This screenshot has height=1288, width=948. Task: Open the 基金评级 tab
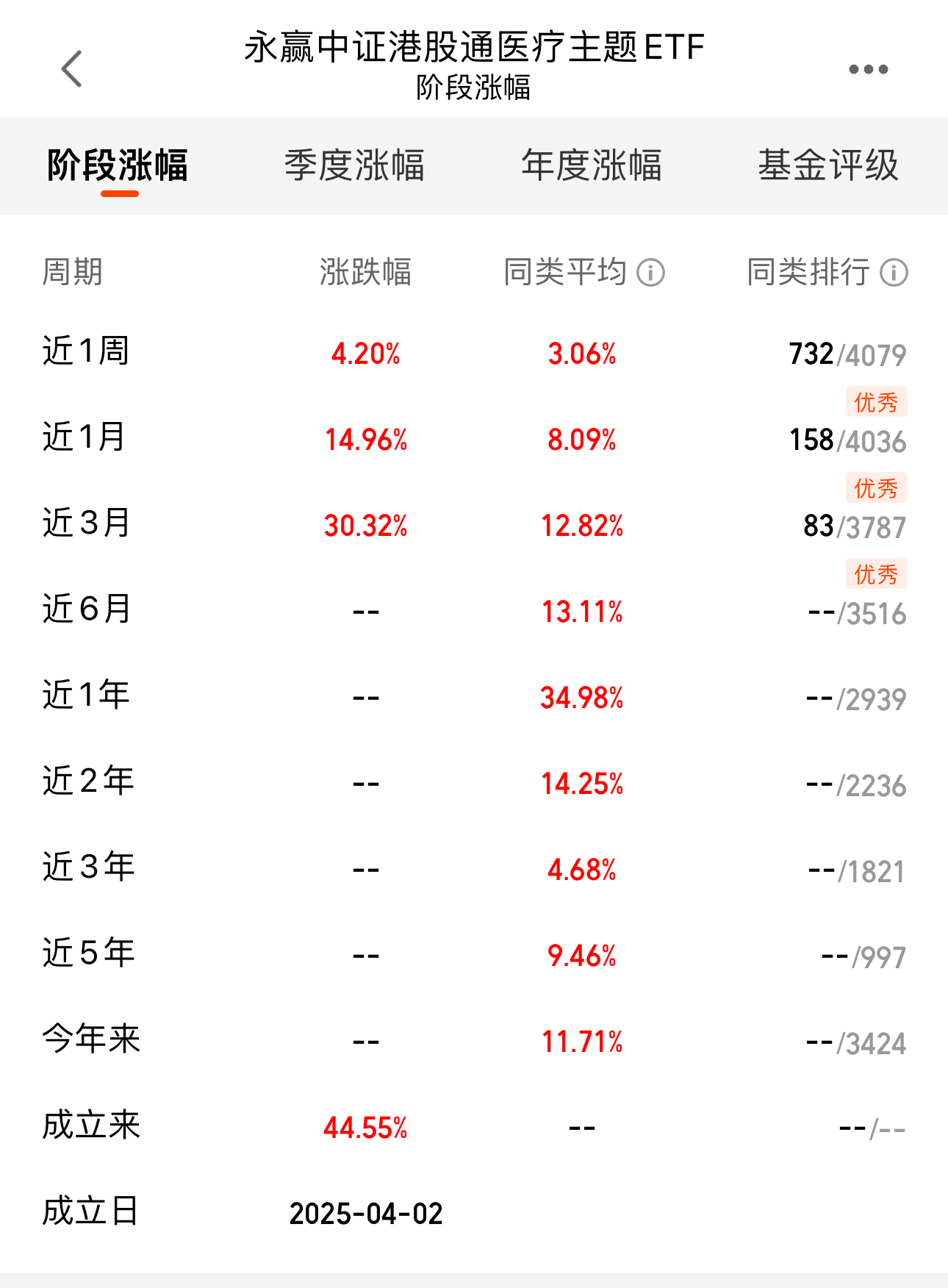827,166
